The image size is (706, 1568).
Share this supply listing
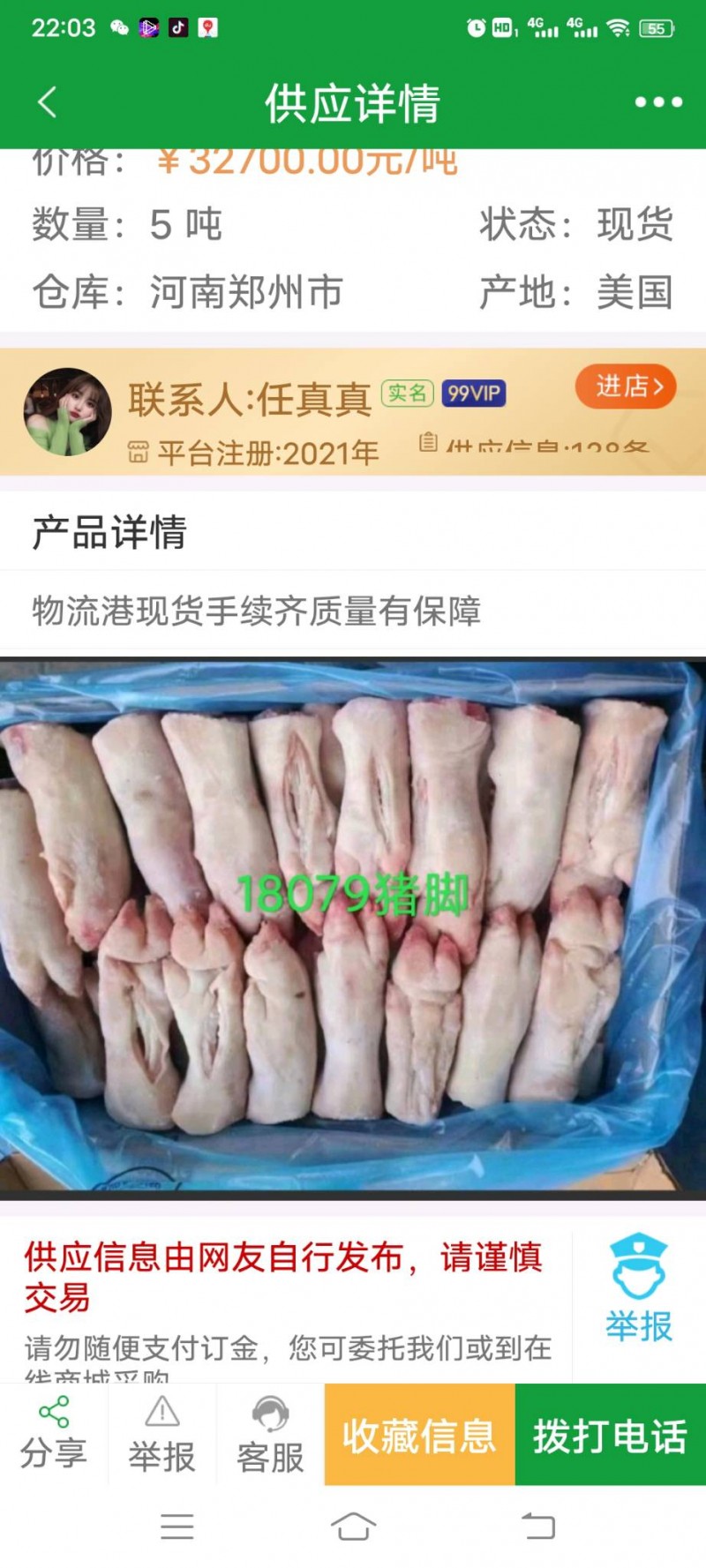click(x=54, y=1434)
